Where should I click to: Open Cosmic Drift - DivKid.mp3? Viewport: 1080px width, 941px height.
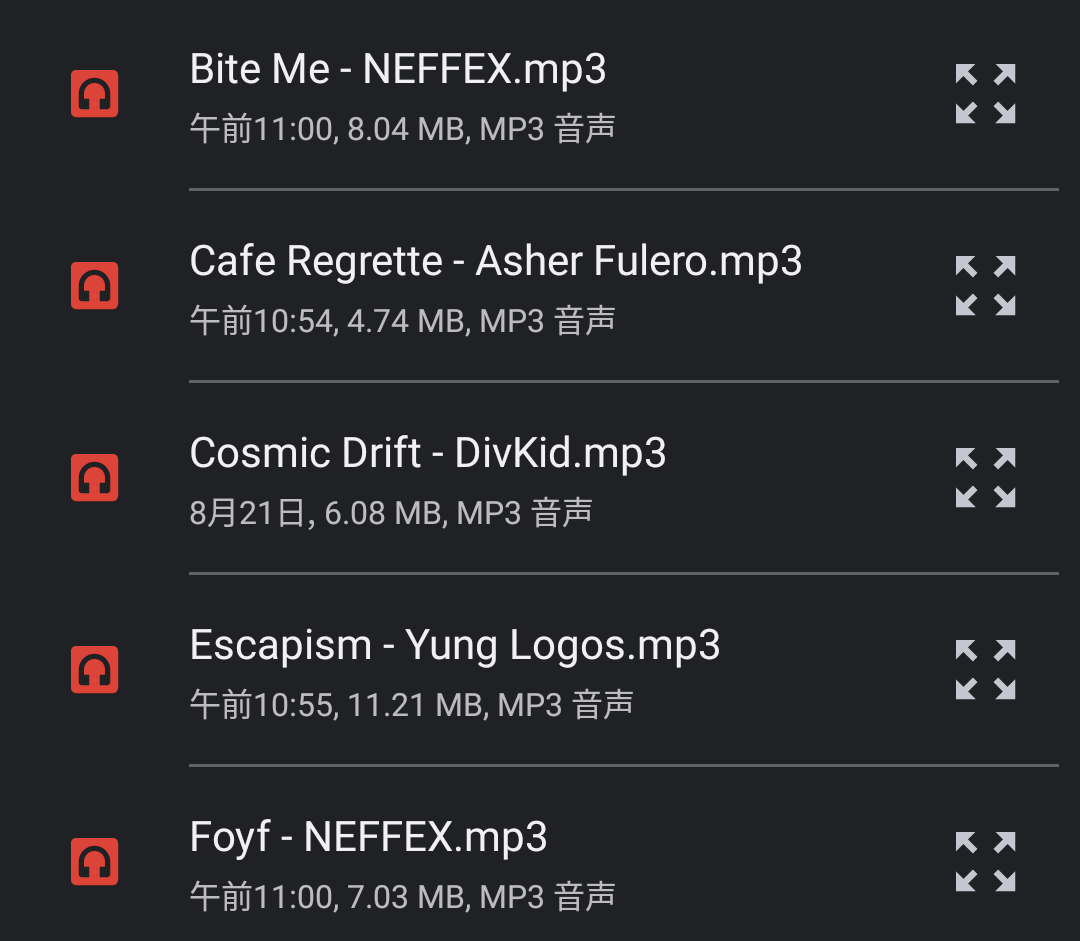click(427, 454)
